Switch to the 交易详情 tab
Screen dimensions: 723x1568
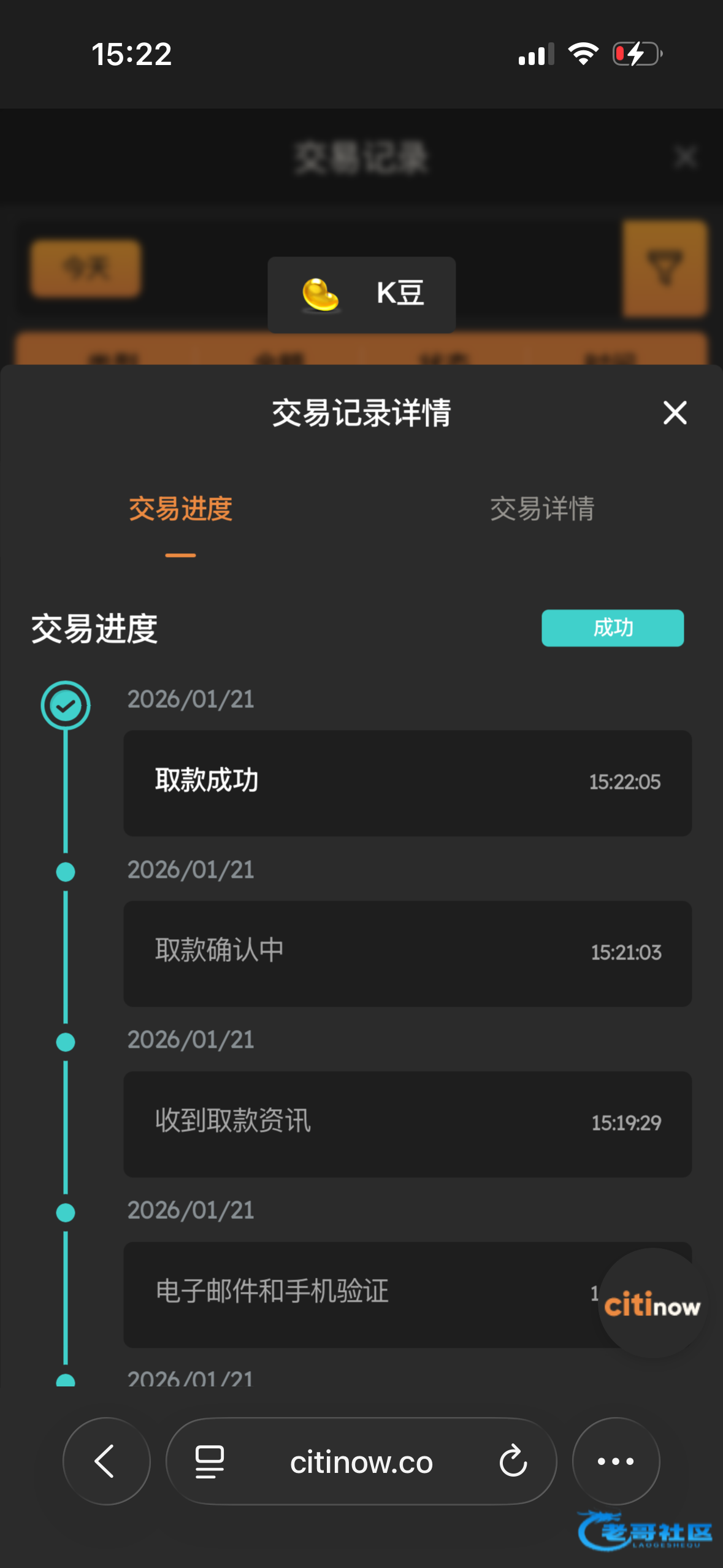point(542,509)
